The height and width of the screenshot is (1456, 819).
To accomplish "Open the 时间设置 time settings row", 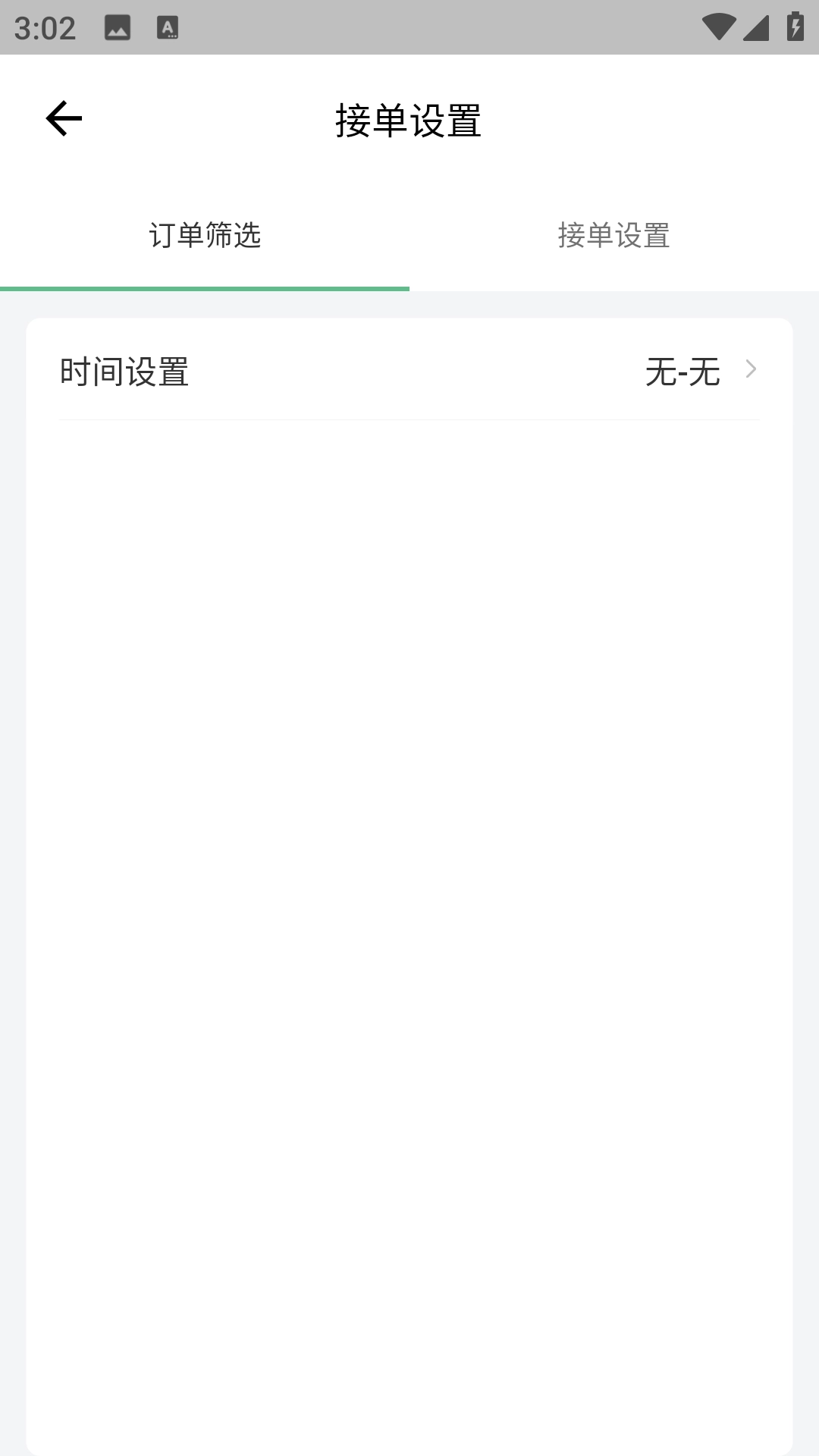I will coord(409,371).
